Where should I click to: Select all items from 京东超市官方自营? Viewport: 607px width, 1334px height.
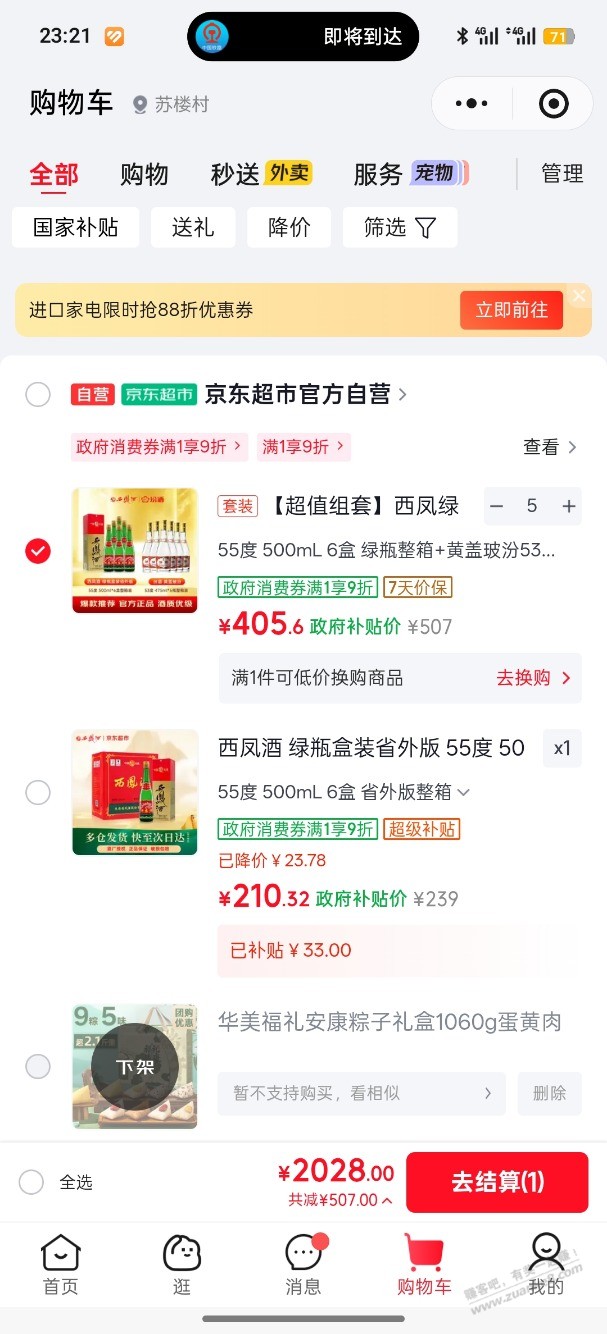tap(38, 394)
